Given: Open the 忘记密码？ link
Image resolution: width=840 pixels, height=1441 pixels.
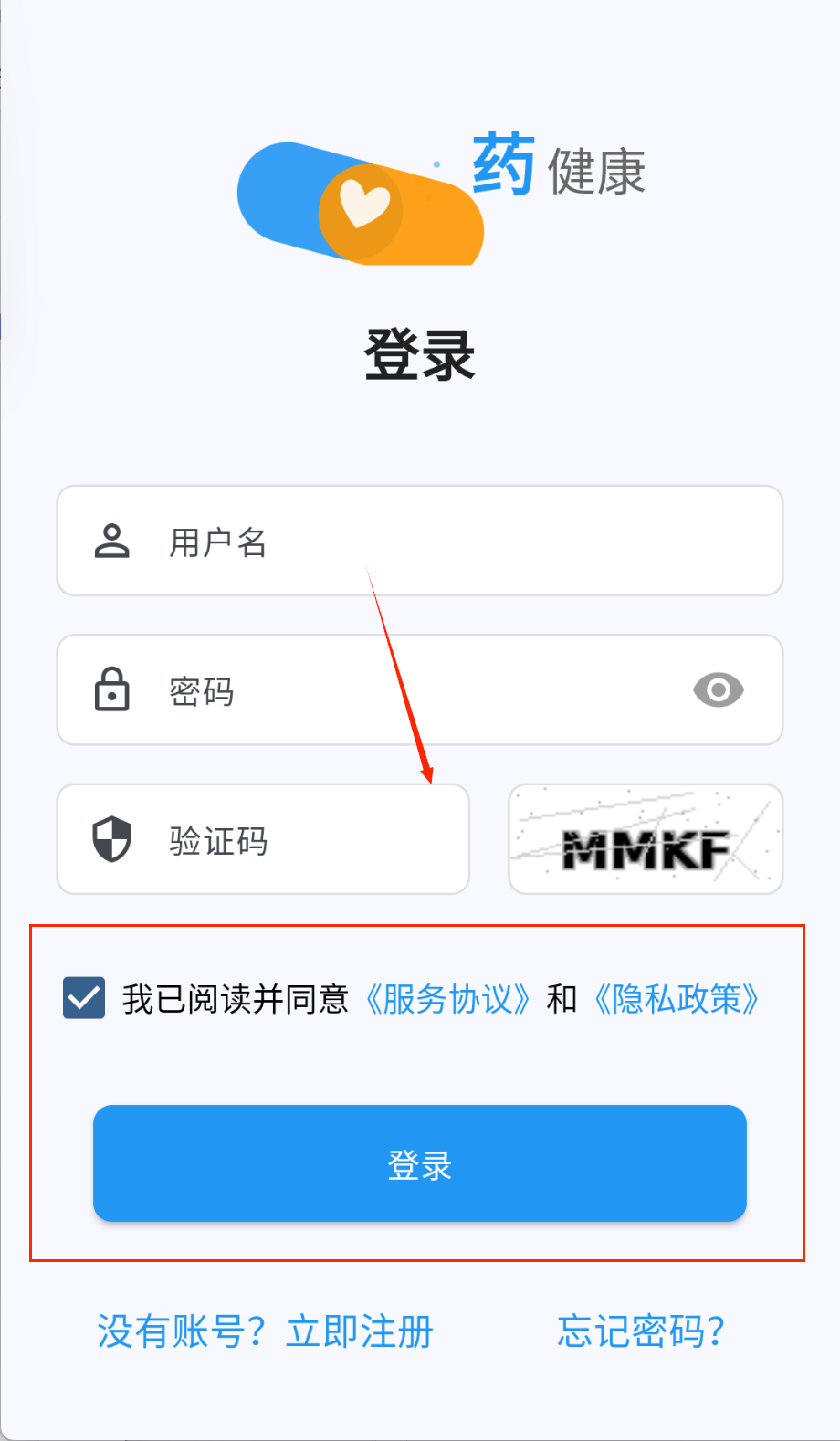Looking at the screenshot, I should tap(641, 1331).
